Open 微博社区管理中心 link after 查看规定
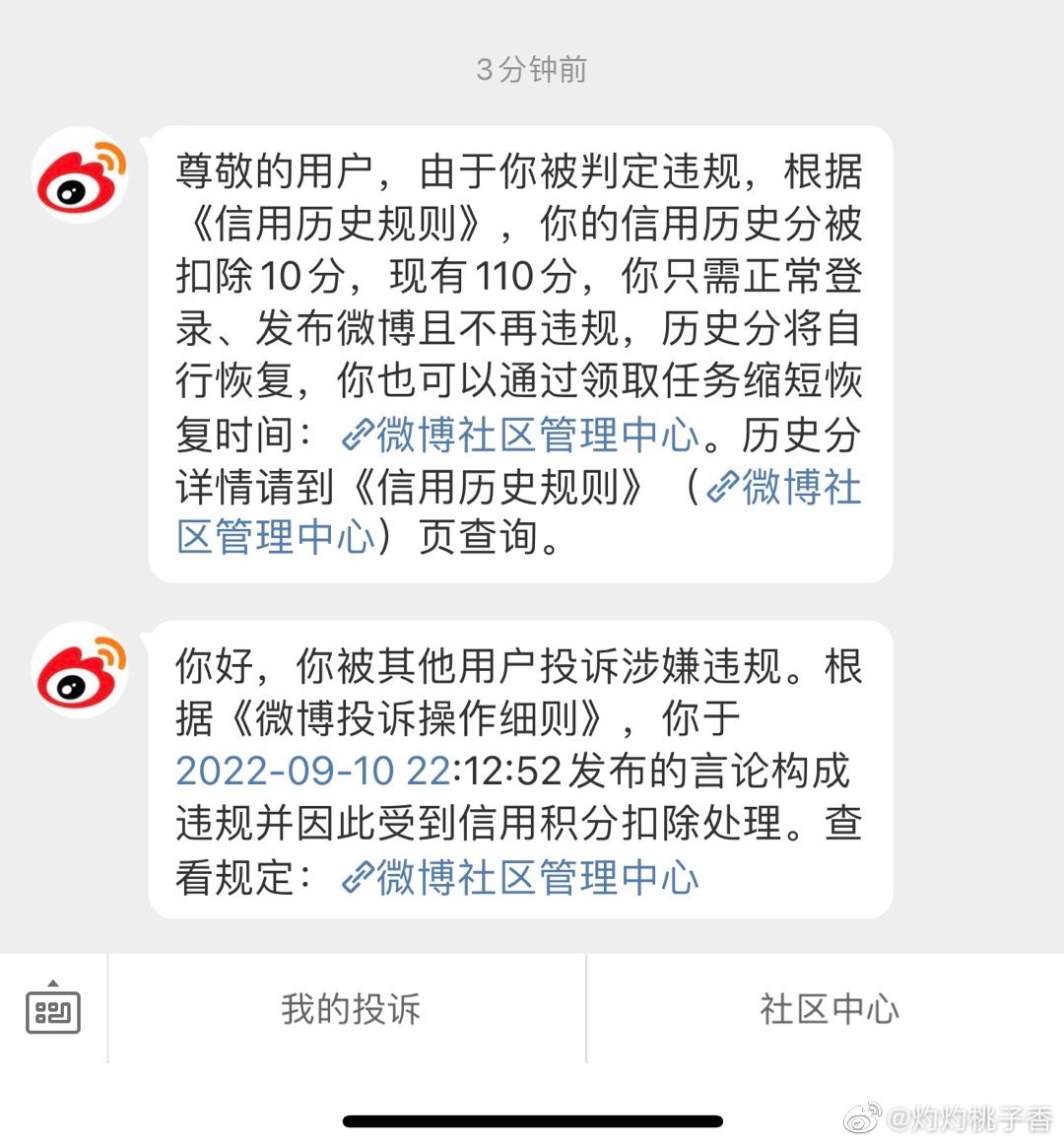This screenshot has width=1064, height=1145. [x=521, y=877]
